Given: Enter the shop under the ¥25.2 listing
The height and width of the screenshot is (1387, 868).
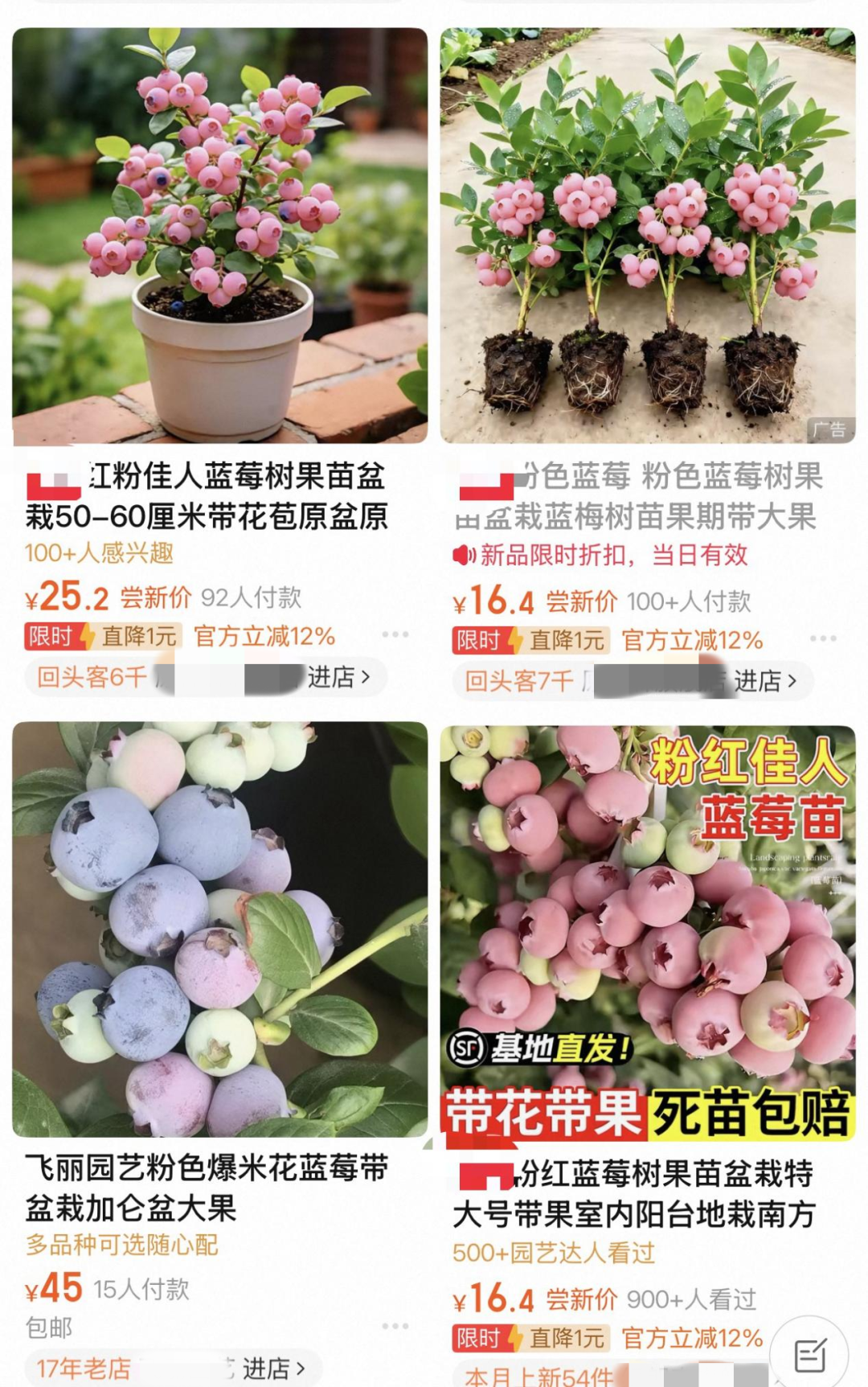Looking at the screenshot, I should click(x=339, y=677).
